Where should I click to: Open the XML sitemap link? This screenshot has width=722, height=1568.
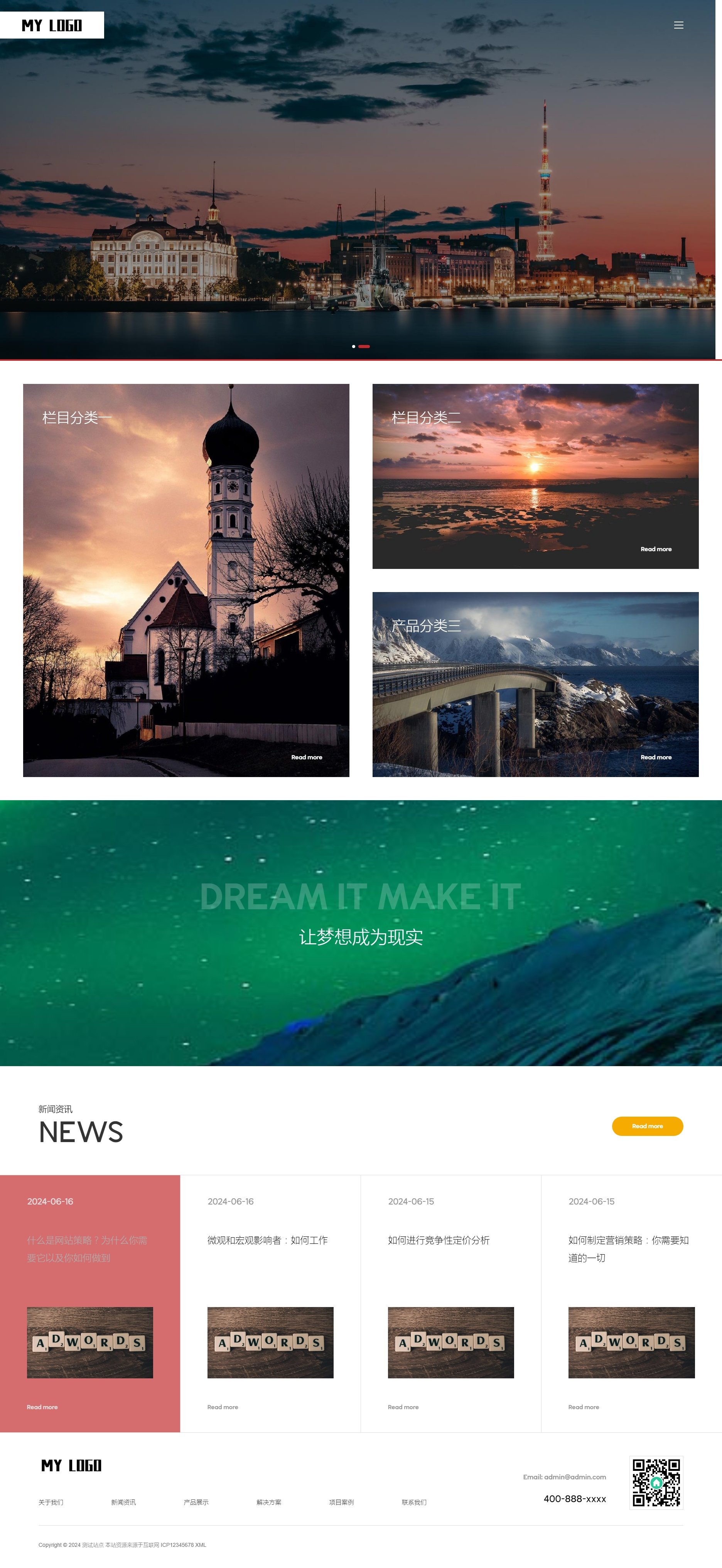click(x=201, y=1545)
